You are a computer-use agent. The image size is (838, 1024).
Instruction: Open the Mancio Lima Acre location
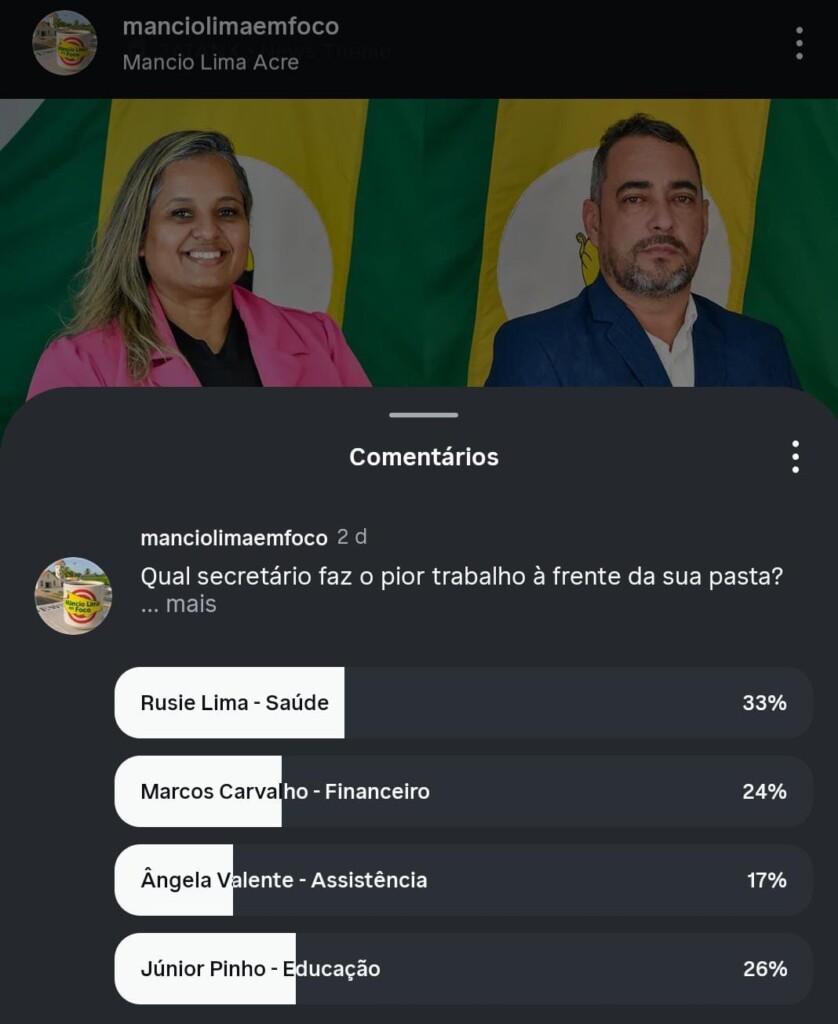[210, 62]
